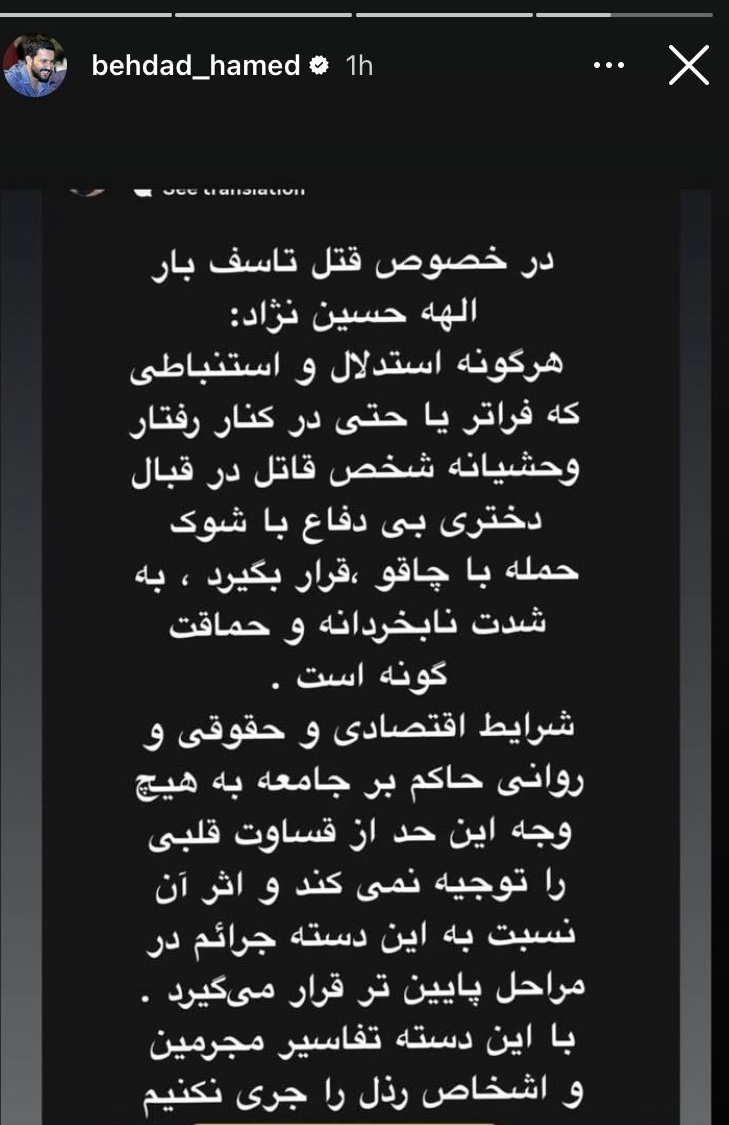The image size is (729, 1125).
Task: Close the story with the X icon
Action: (x=688, y=64)
